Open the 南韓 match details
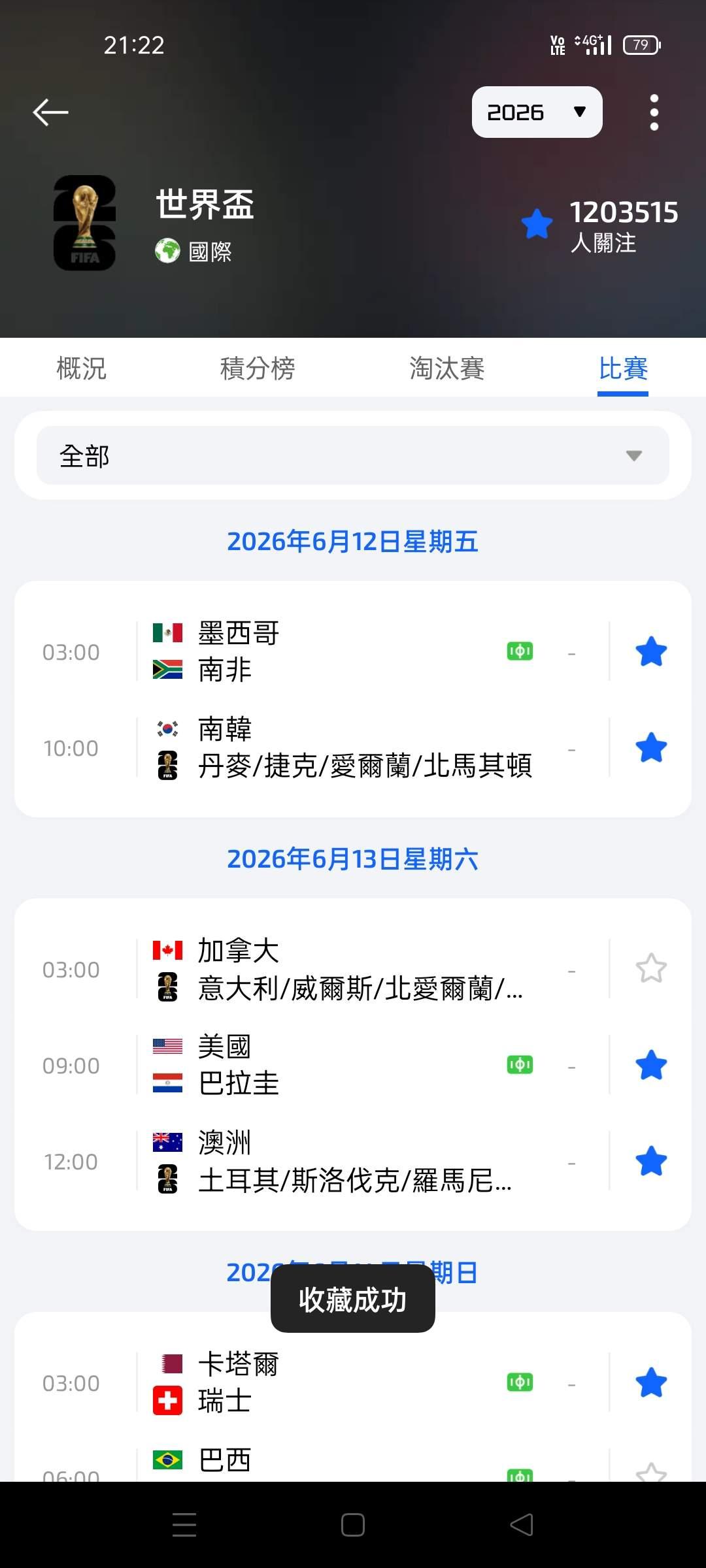The height and width of the screenshot is (1568, 706). [x=327, y=747]
